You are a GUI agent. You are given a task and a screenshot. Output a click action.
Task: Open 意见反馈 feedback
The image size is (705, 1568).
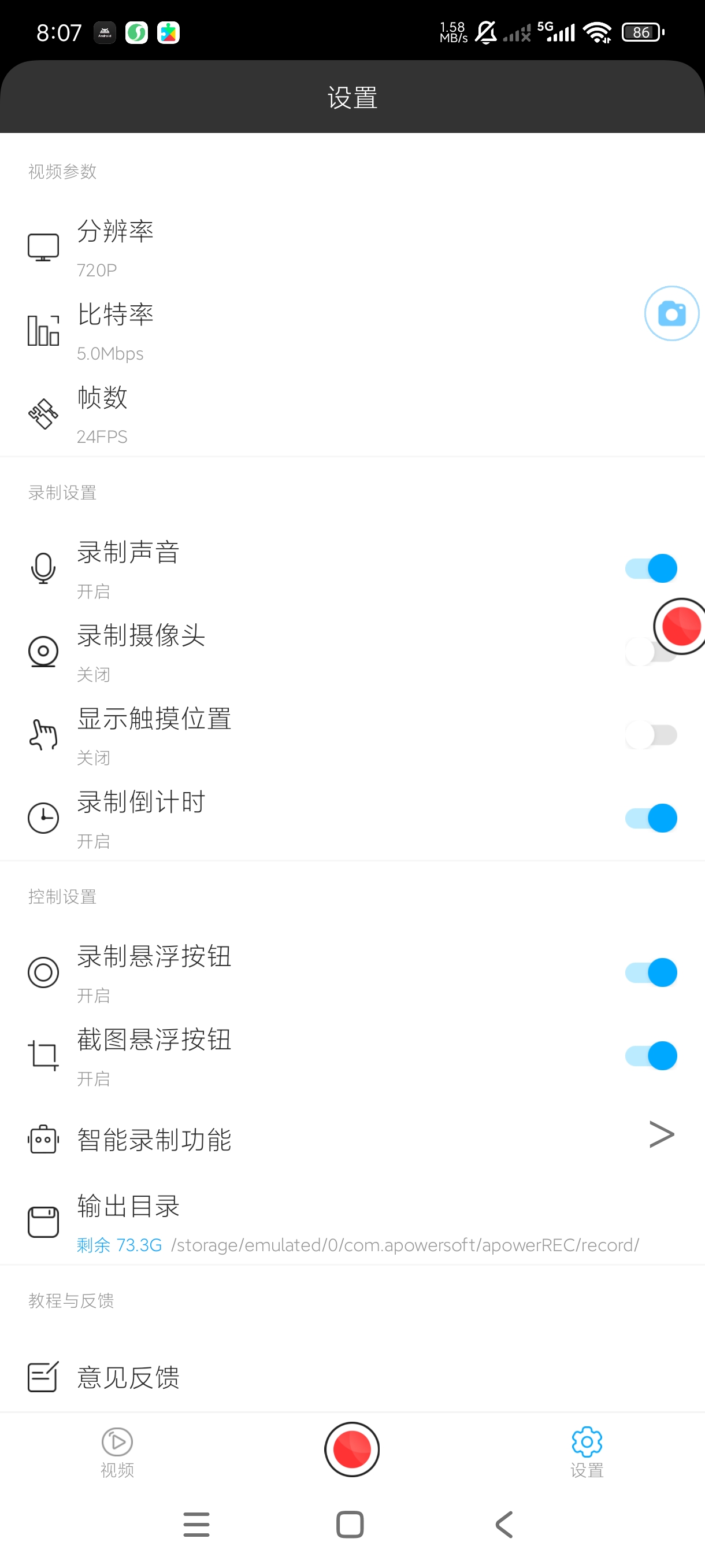coord(352,1376)
